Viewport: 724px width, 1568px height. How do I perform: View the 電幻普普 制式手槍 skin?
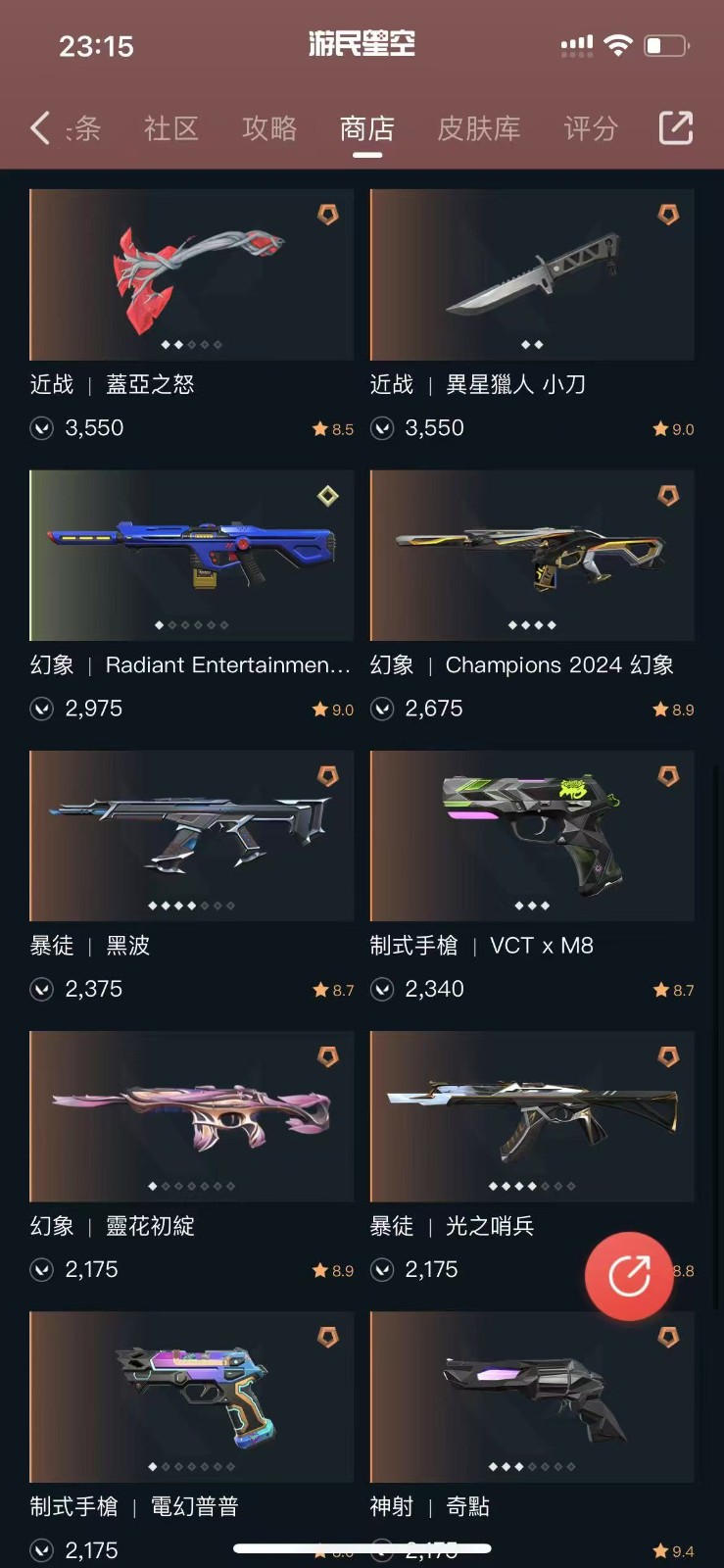(x=192, y=1438)
